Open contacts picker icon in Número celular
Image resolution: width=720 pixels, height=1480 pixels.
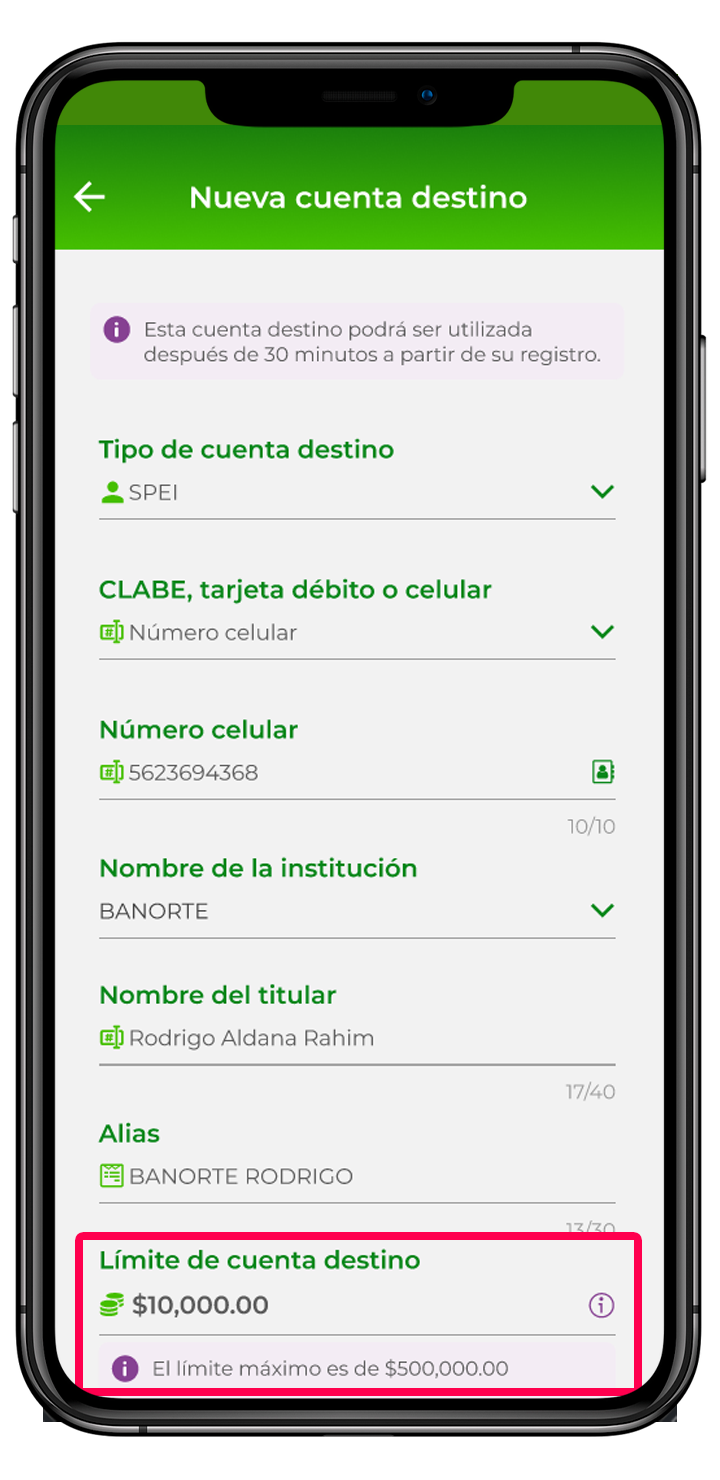tap(602, 771)
